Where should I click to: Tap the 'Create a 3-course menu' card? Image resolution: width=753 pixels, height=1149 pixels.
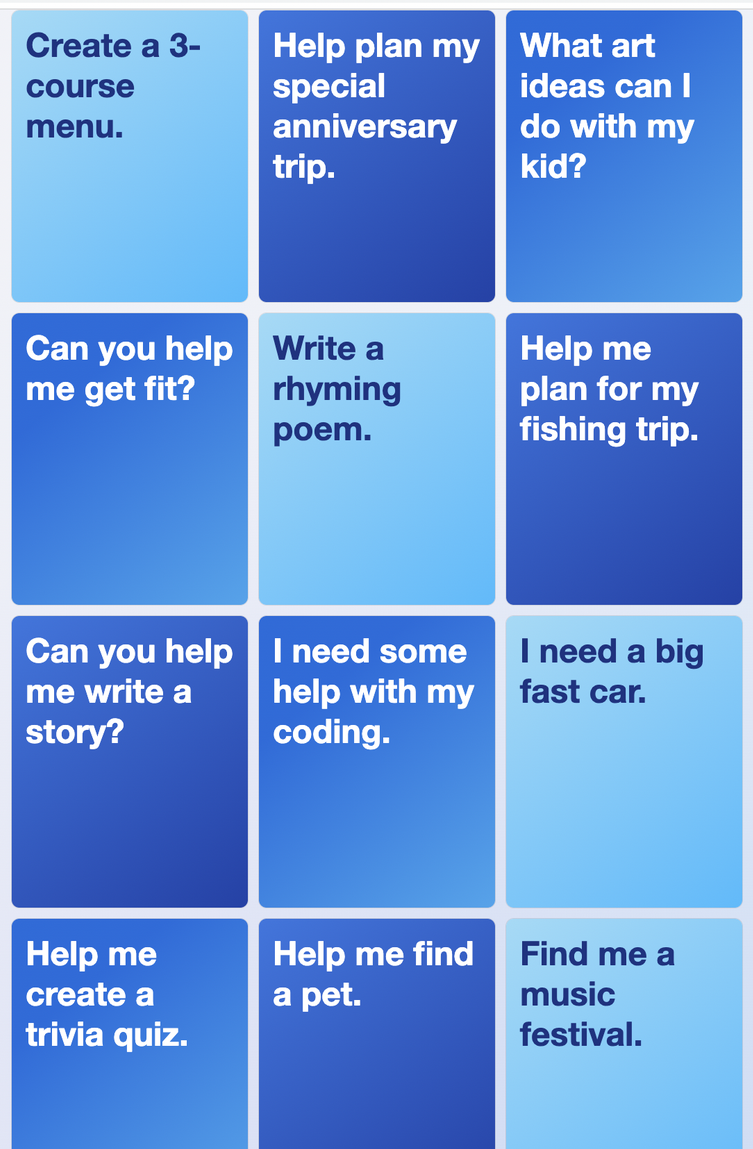pyautogui.click(x=129, y=156)
